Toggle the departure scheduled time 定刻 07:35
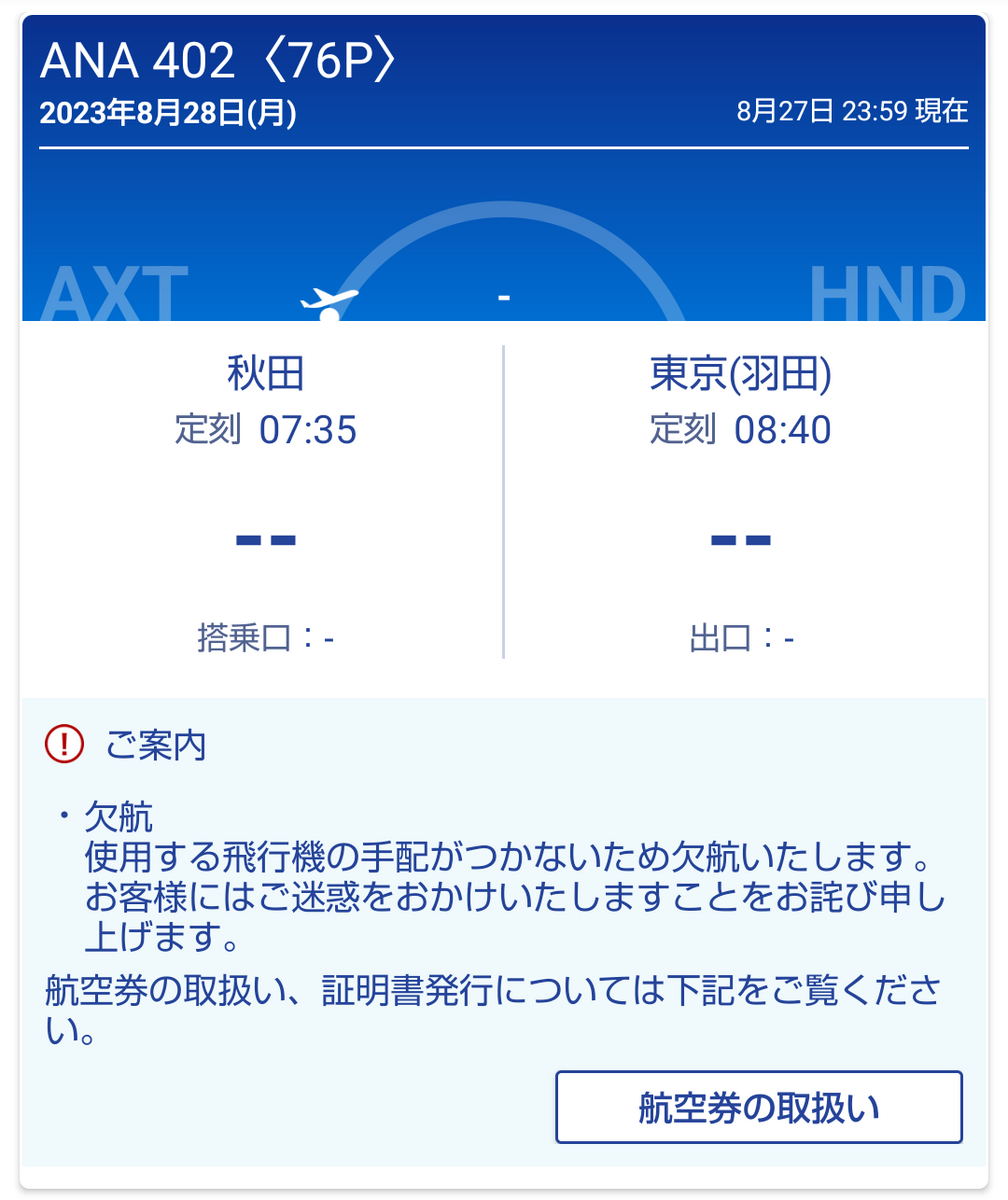Viewport: 1008px width, 1200px height. (270, 429)
